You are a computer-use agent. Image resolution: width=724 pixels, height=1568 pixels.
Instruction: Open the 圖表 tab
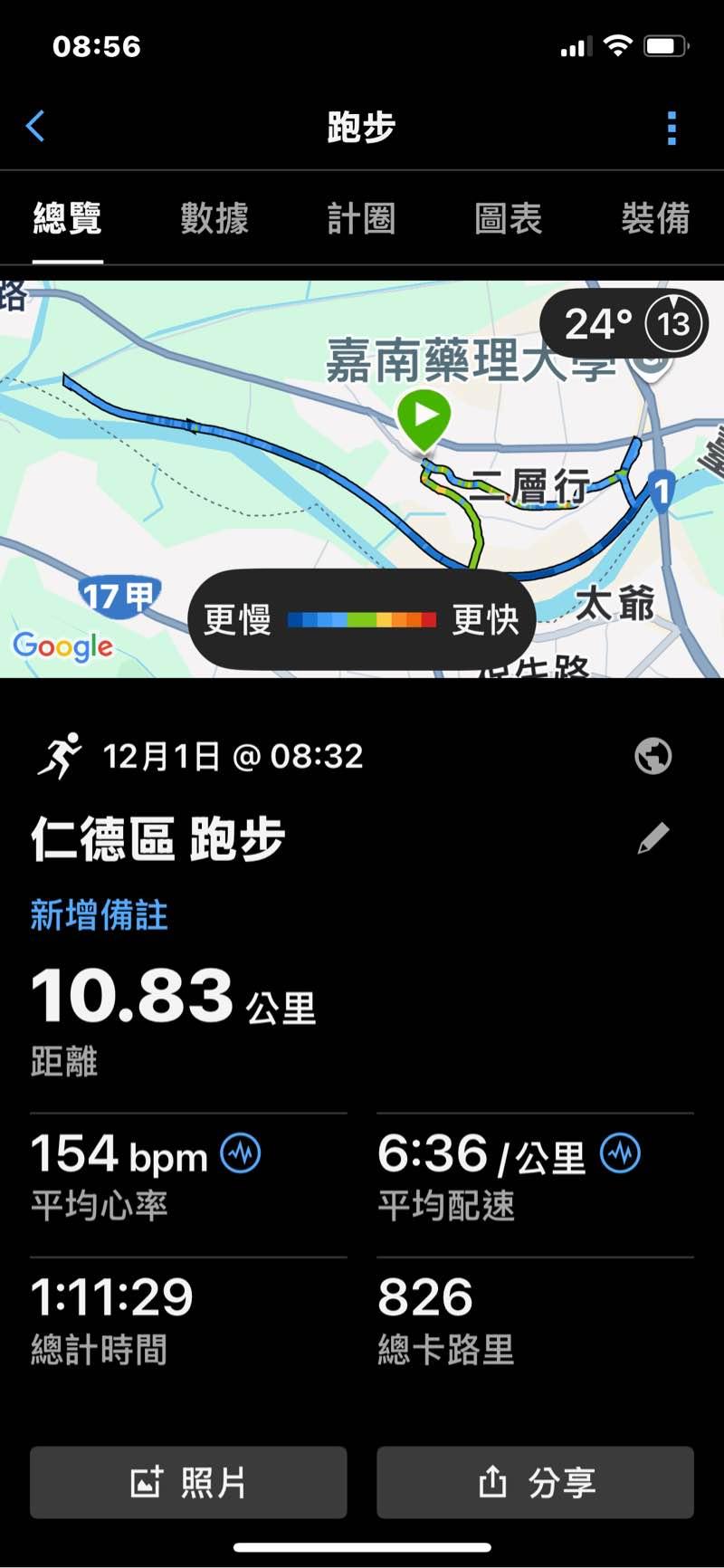tap(508, 219)
